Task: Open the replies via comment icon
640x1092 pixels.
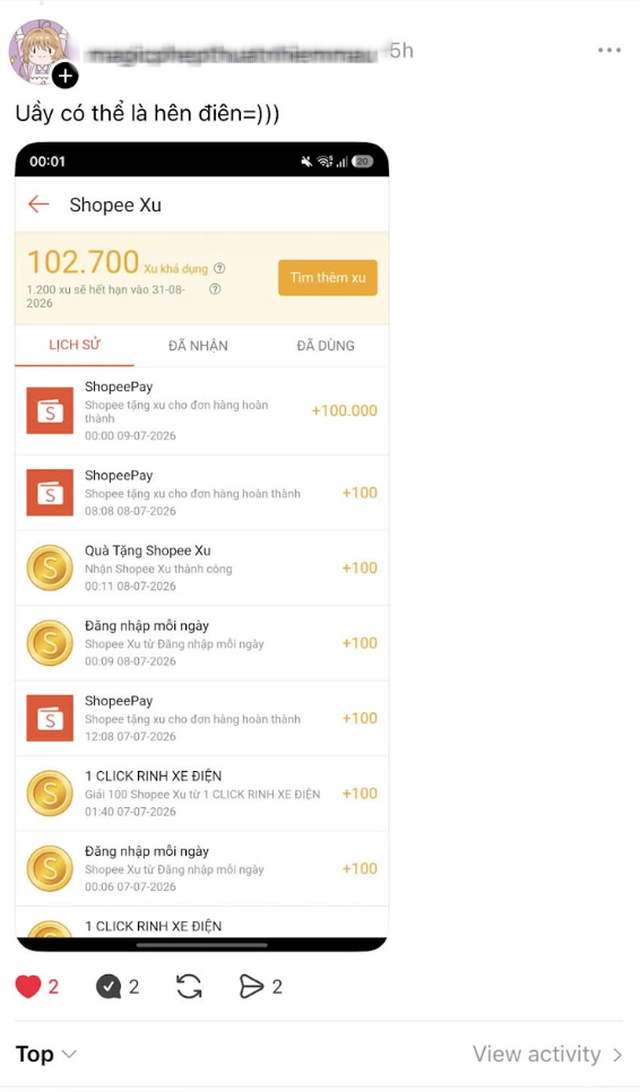Action: click(x=109, y=986)
